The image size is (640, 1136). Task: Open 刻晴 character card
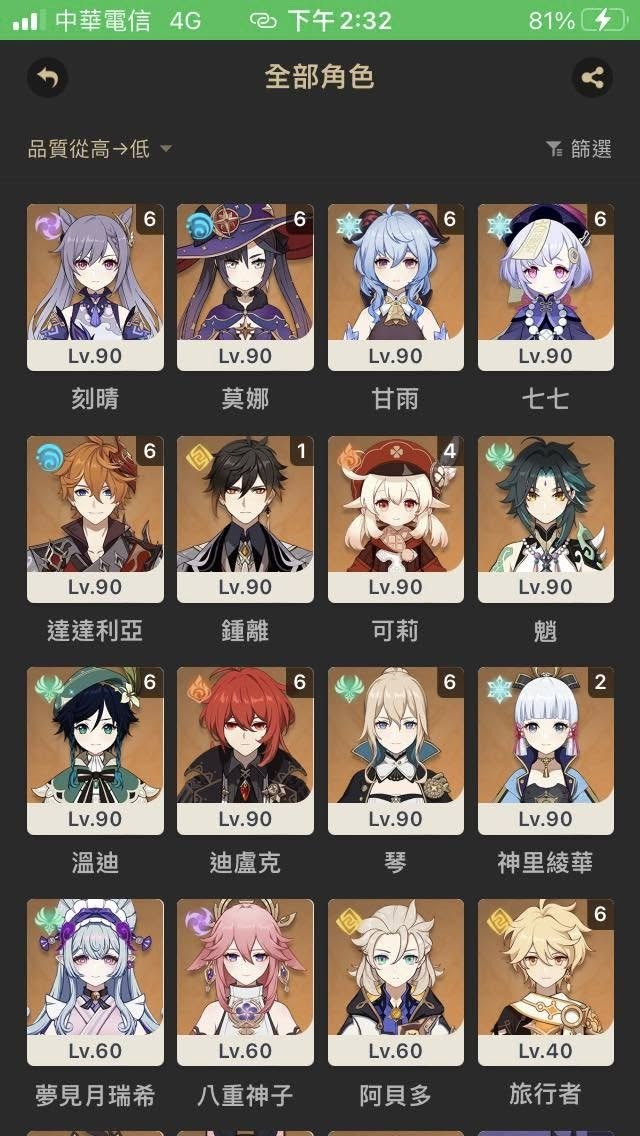tap(95, 287)
